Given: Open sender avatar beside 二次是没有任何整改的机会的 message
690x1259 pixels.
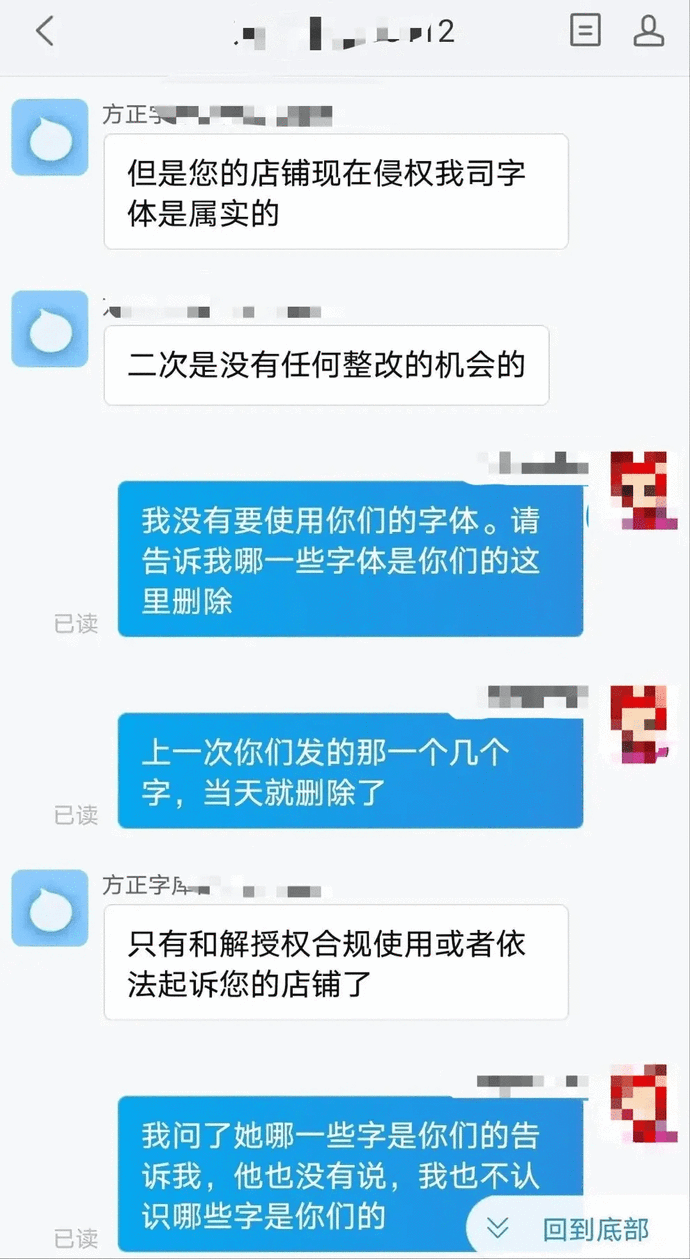Looking at the screenshot, I should (x=49, y=329).
